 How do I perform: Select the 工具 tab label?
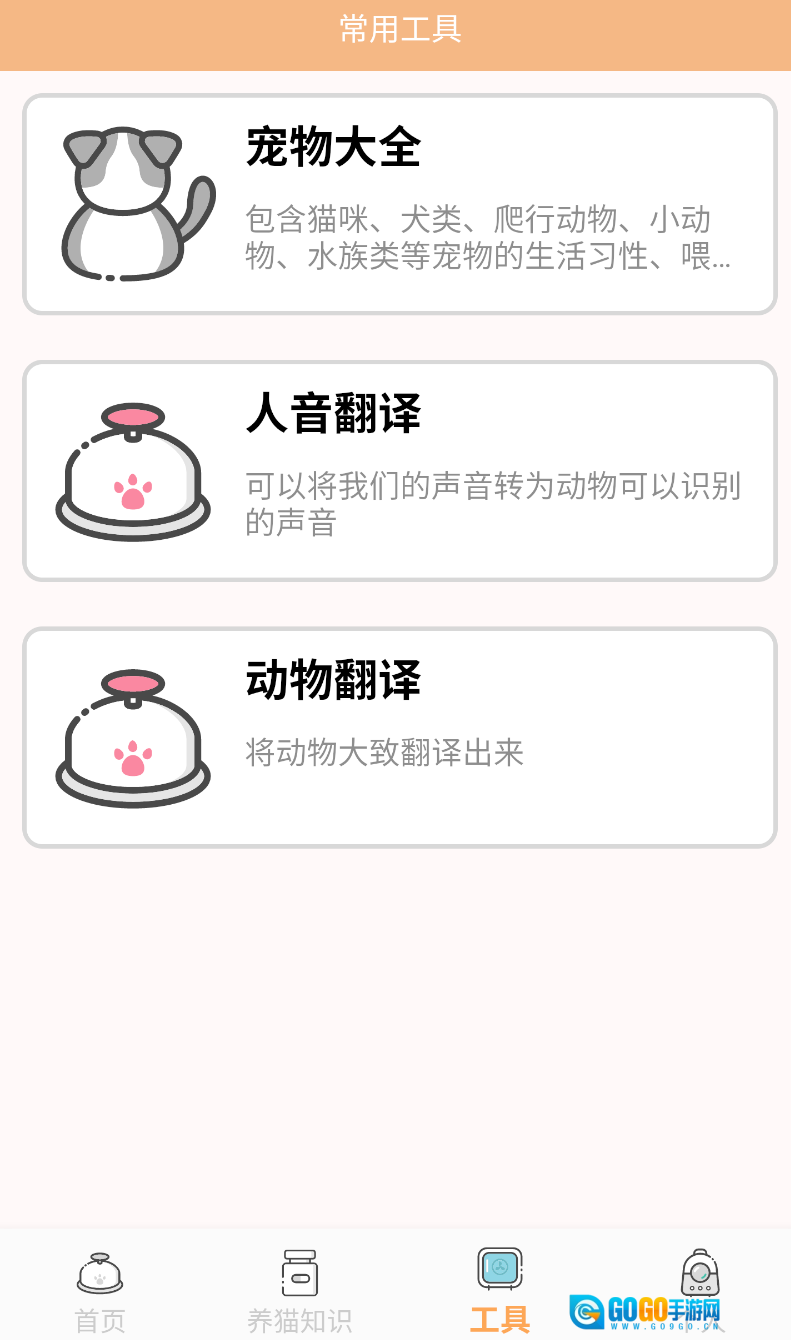[x=497, y=1320]
